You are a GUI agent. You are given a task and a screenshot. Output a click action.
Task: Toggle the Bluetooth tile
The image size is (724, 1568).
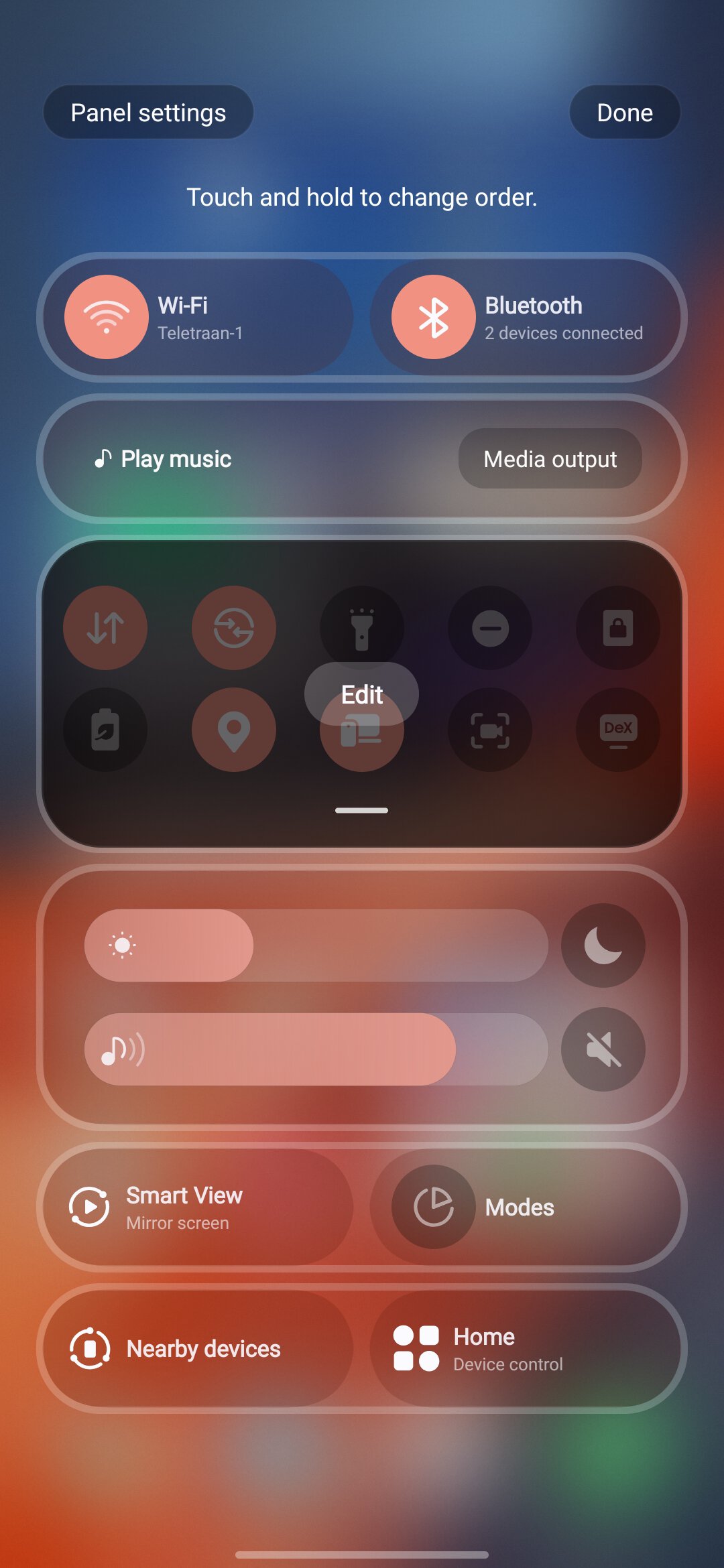click(x=433, y=317)
